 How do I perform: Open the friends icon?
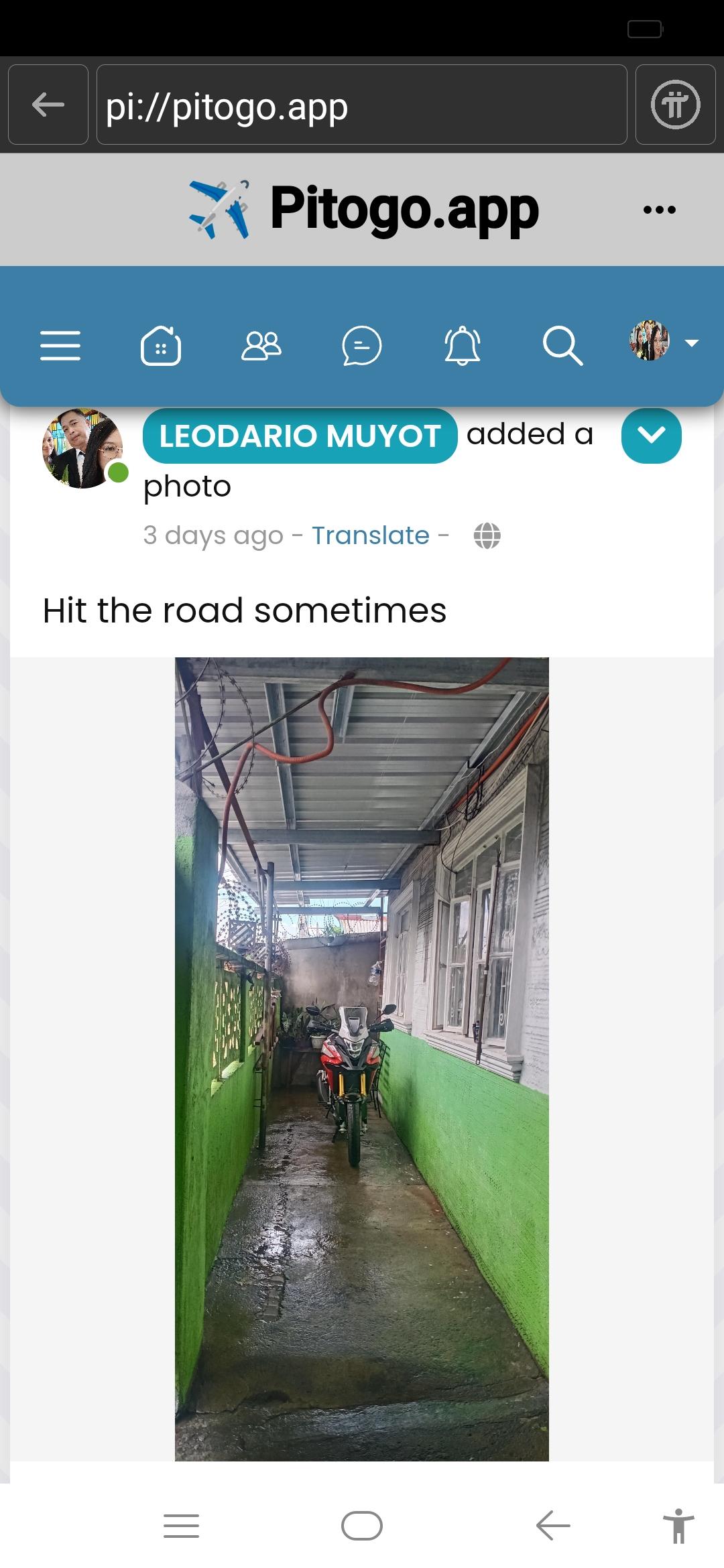point(261,346)
